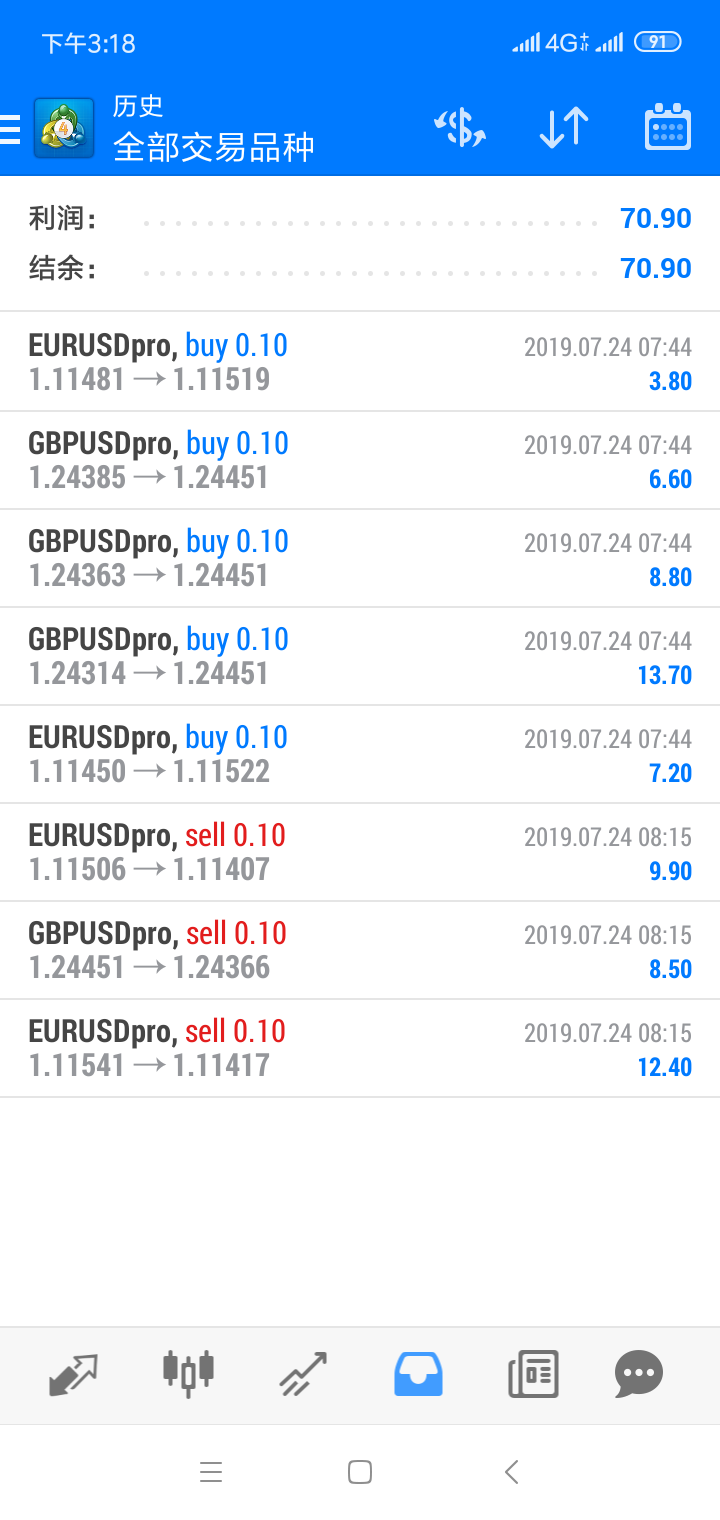Screen dimensions: 720x1520
Task: Open the currency symbol filter
Action: coord(460,128)
